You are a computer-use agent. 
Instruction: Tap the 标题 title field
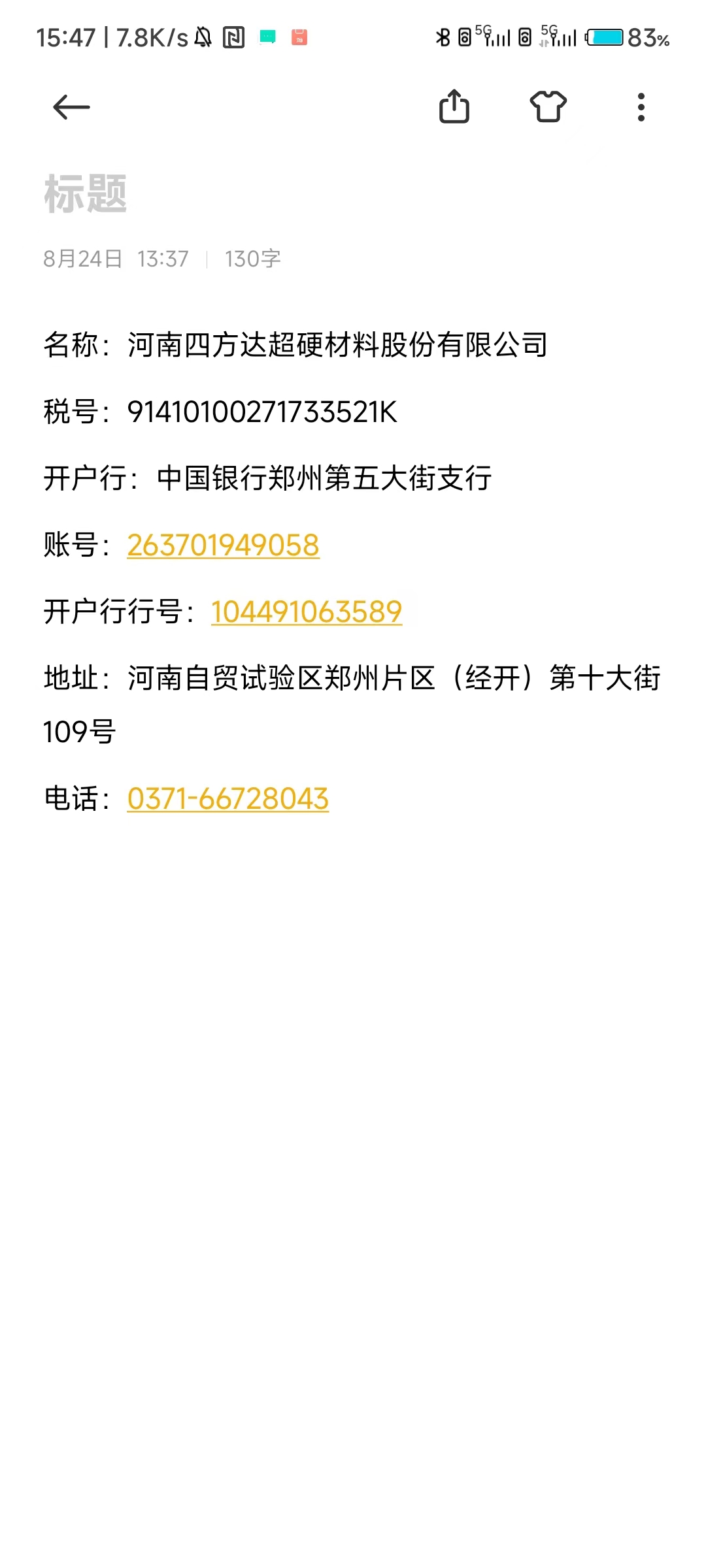86,194
